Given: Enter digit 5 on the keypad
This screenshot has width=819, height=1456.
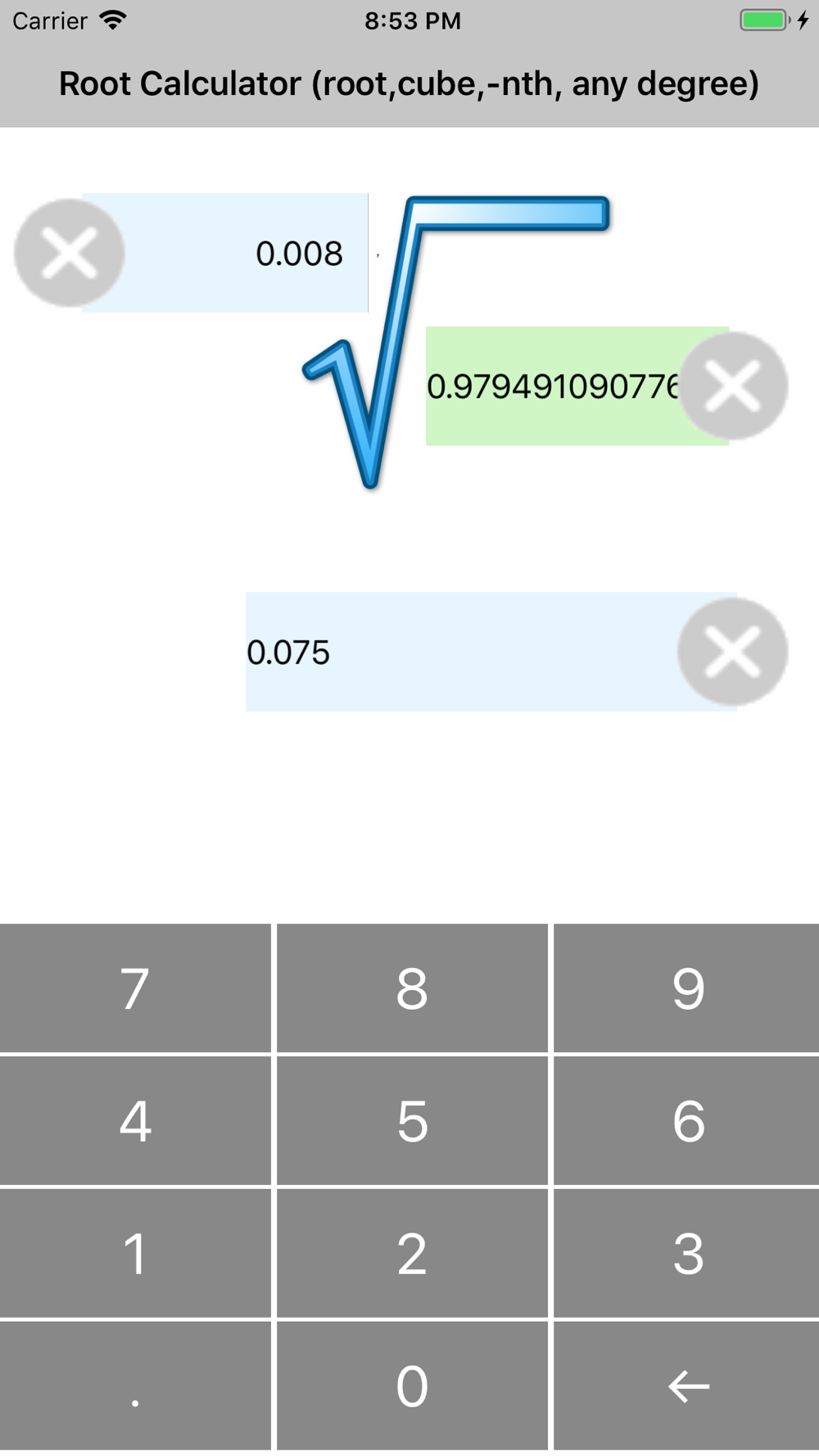Looking at the screenshot, I should (x=412, y=1120).
